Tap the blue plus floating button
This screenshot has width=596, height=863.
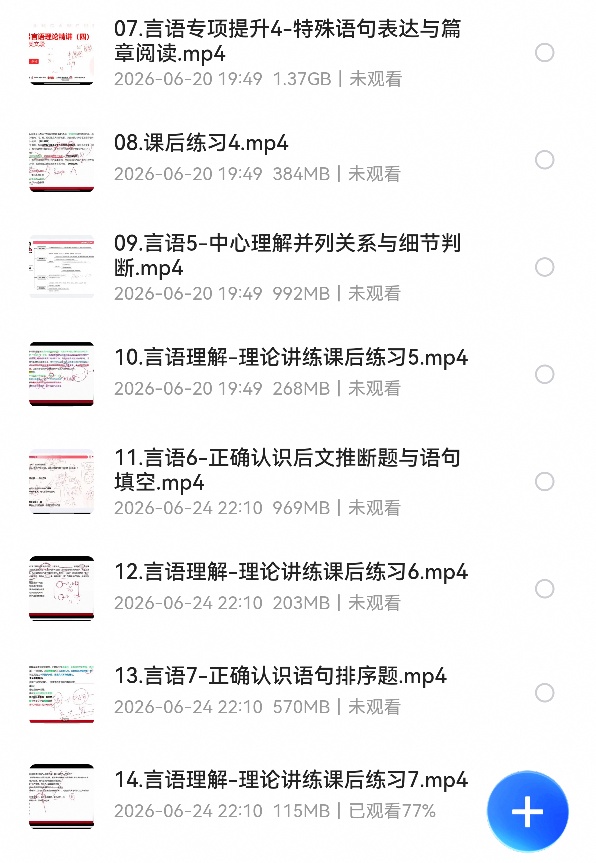click(x=527, y=811)
